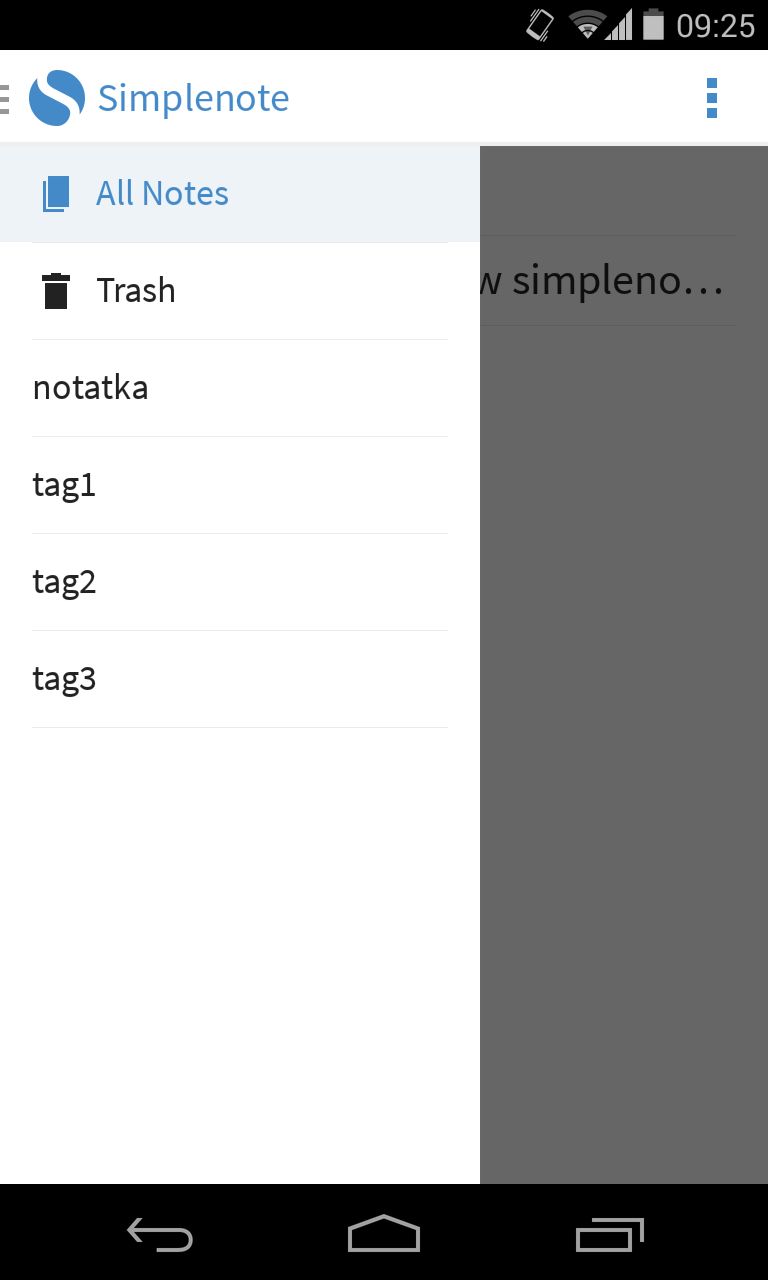Show notes tagged tag1
The image size is (768, 1280).
240,485
